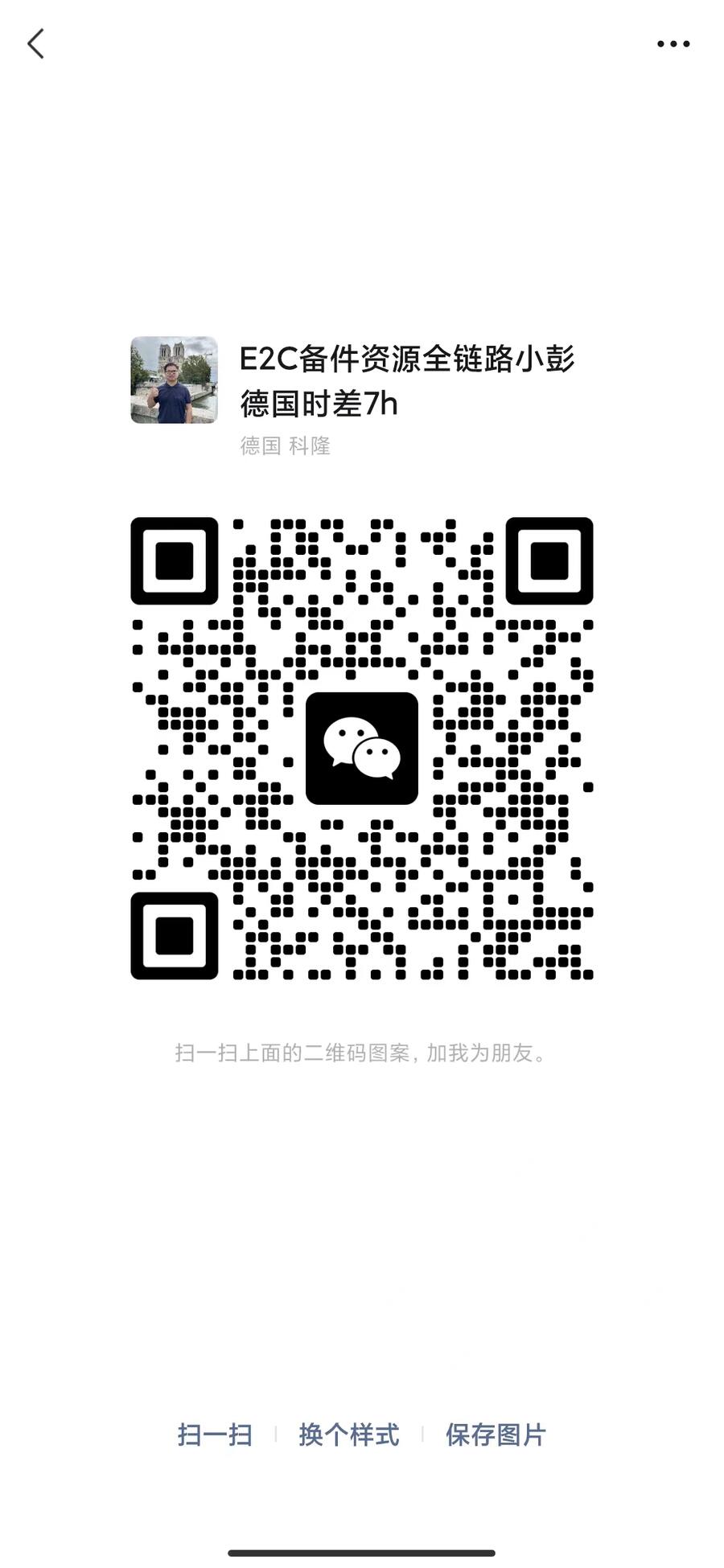Image resolution: width=724 pixels, height=1568 pixels.
Task: Go back using the top-left arrow
Action: [x=35, y=44]
